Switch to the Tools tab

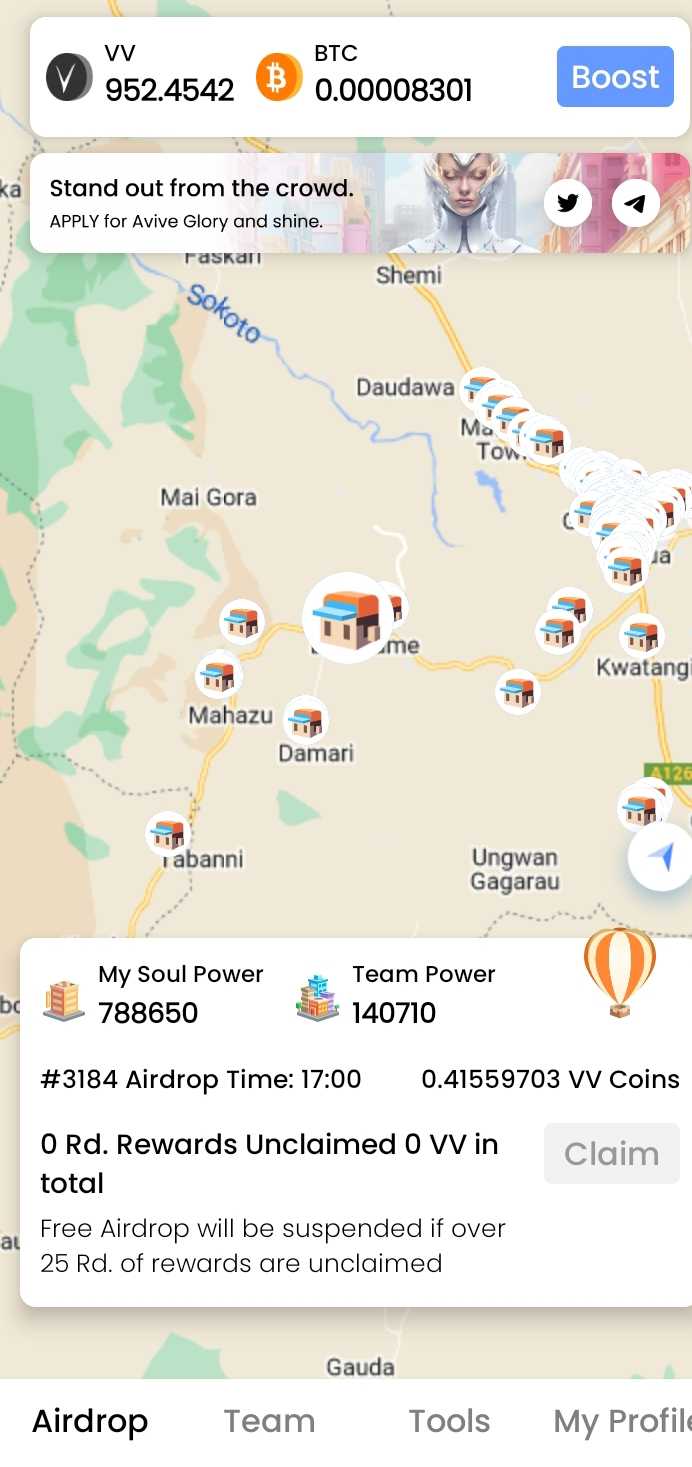[449, 1421]
